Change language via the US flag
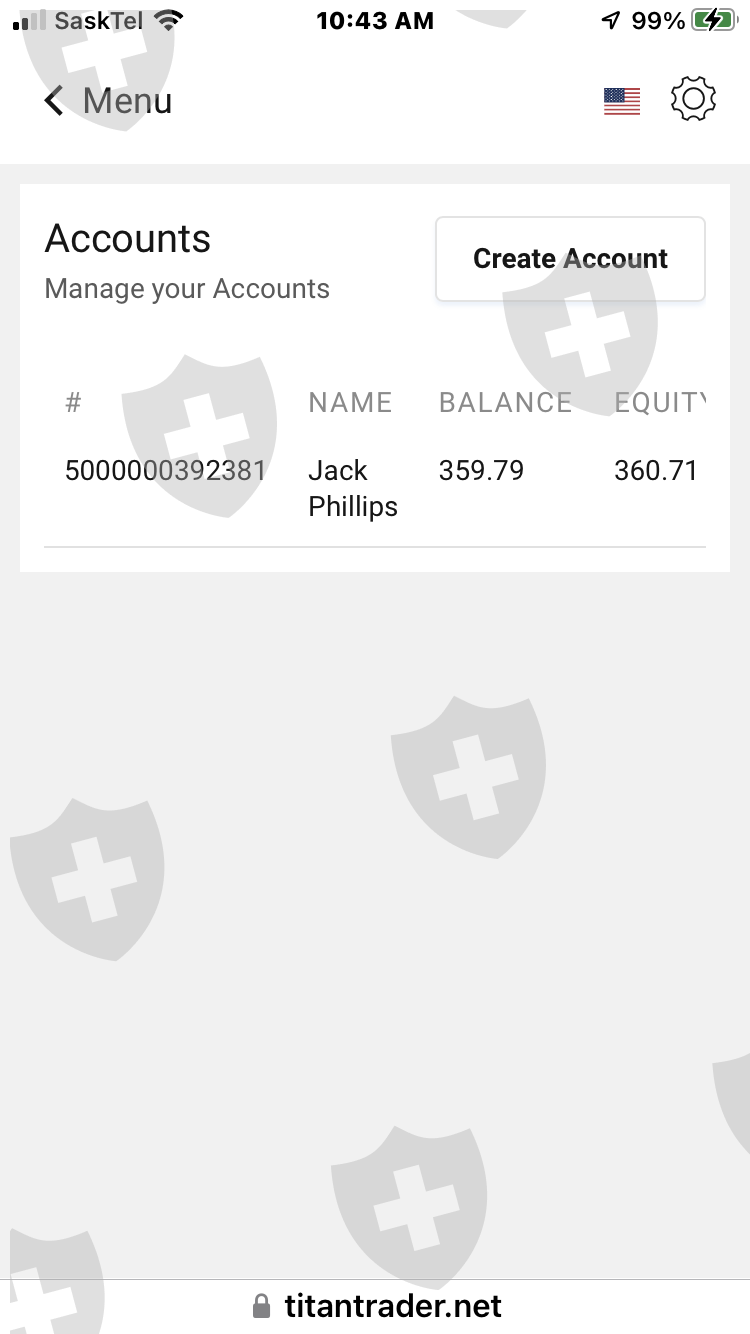750x1334 pixels. click(622, 101)
